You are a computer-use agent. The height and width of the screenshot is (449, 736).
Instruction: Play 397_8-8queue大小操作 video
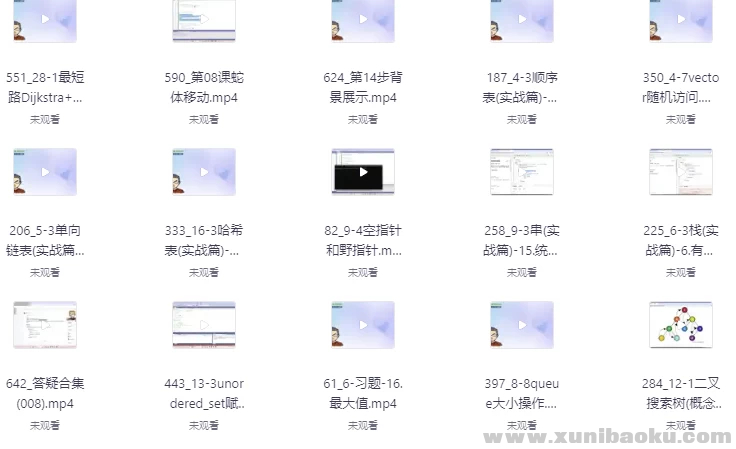tap(522, 325)
